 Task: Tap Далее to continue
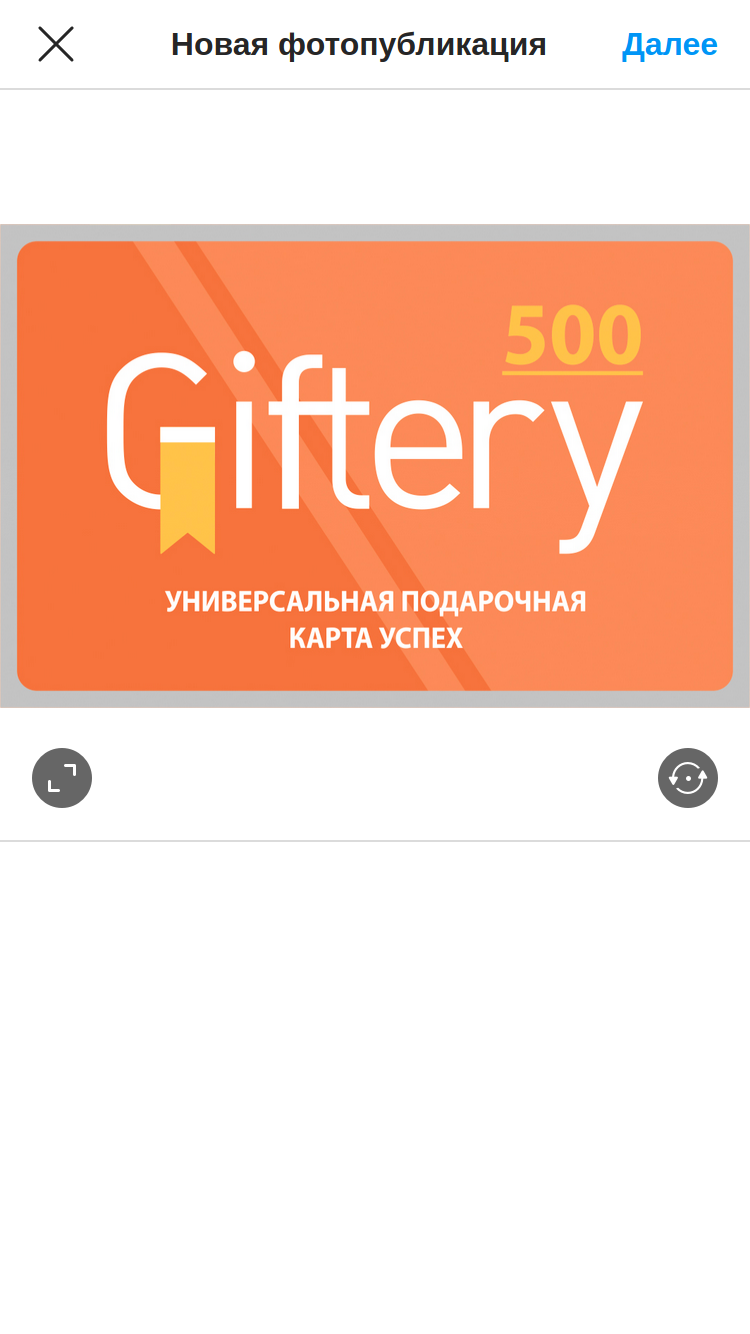coord(669,44)
